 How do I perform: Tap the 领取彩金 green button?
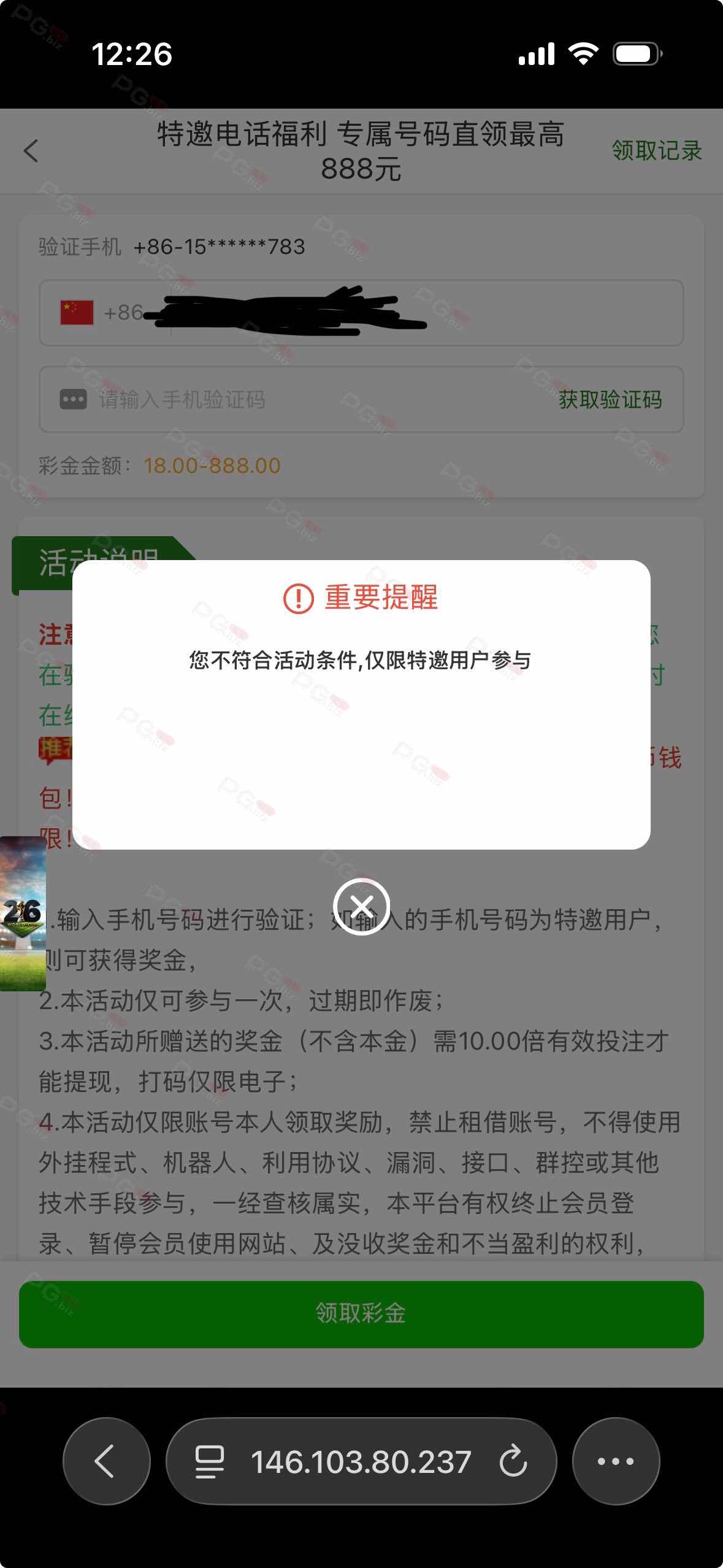click(361, 1313)
